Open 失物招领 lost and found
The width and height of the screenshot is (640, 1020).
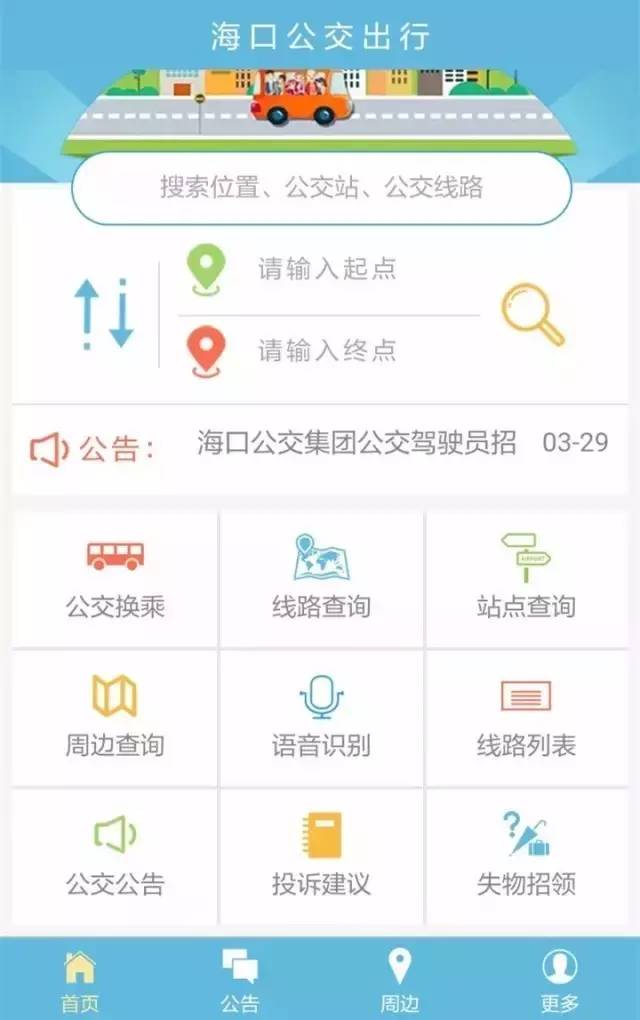pos(526,856)
